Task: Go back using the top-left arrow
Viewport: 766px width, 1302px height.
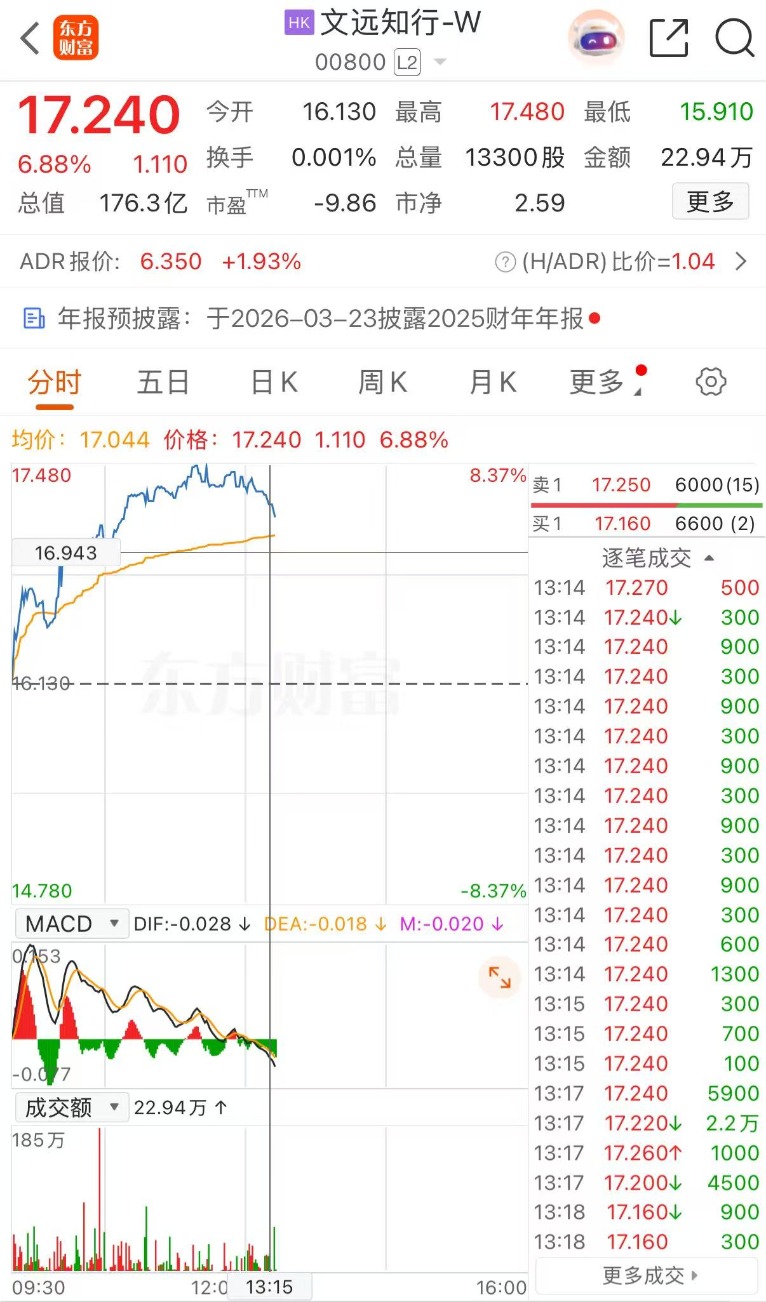Action: pyautogui.click(x=30, y=39)
